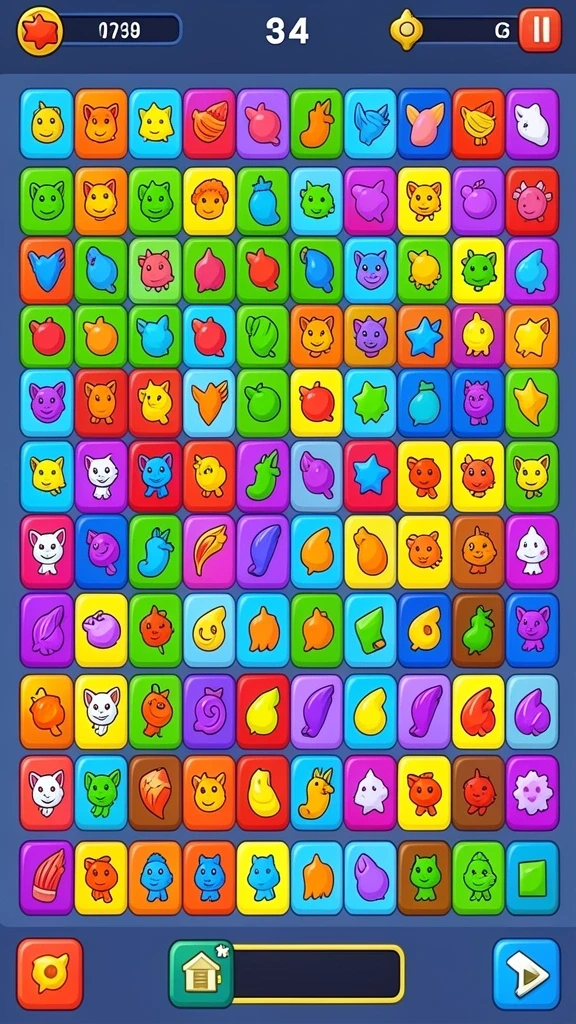The height and width of the screenshot is (1024, 576).
Task: Tap the orange hint button at bottom left
Action: click(x=50, y=974)
